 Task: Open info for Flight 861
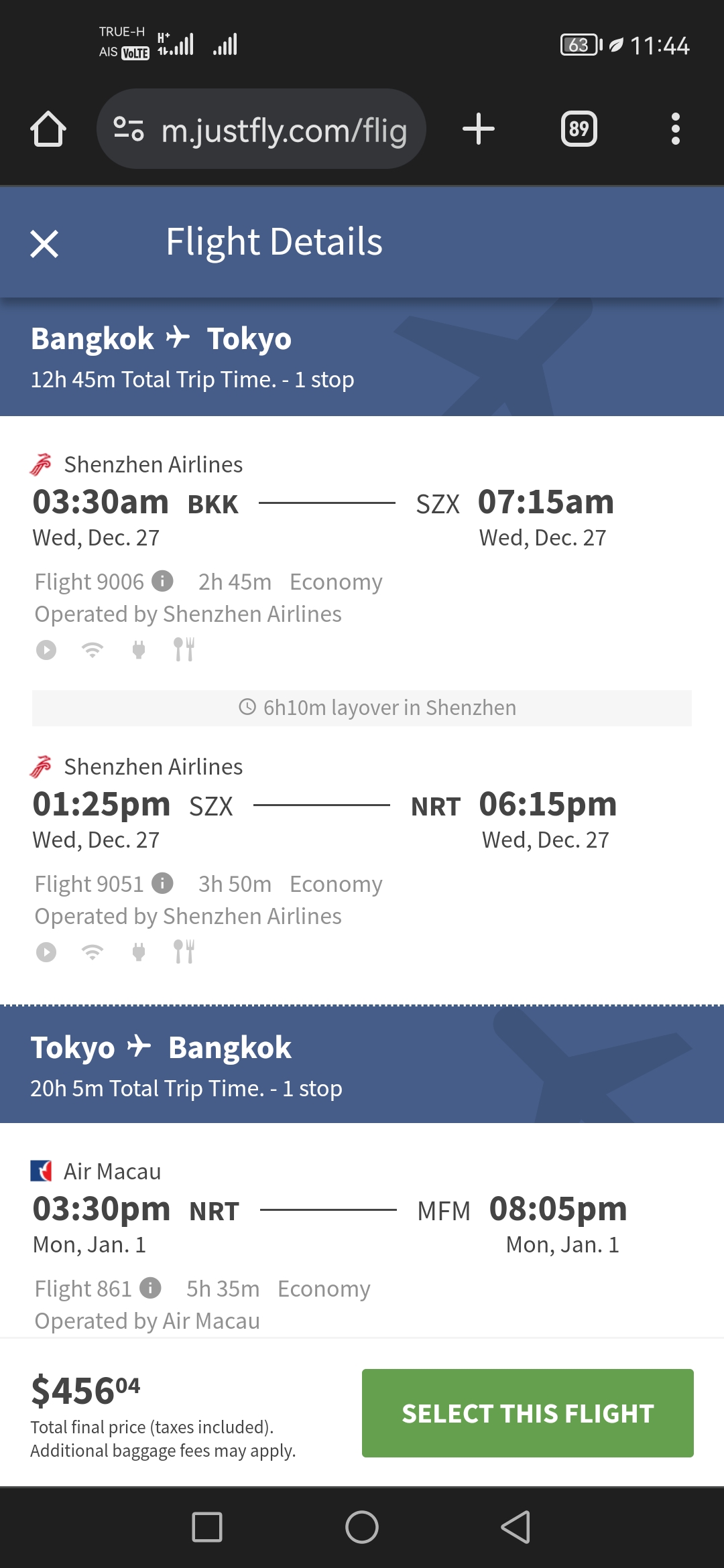tap(150, 1288)
